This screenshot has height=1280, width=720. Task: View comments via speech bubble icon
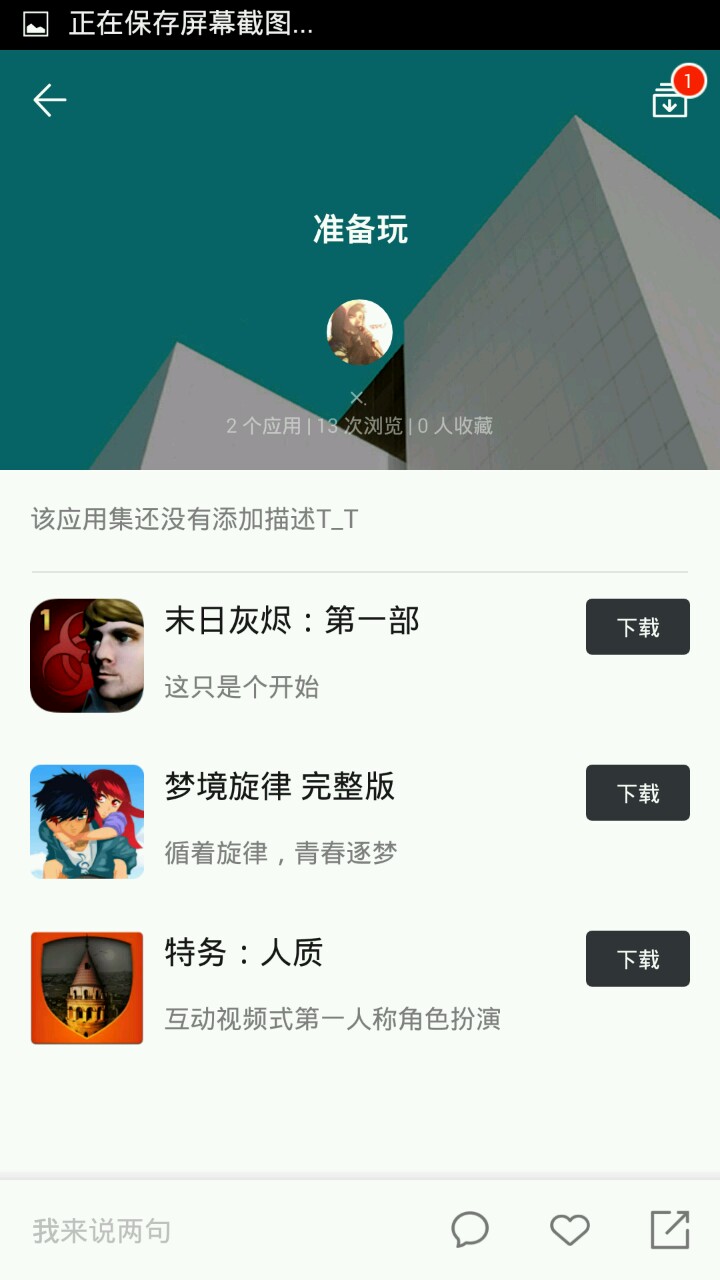(x=470, y=1230)
